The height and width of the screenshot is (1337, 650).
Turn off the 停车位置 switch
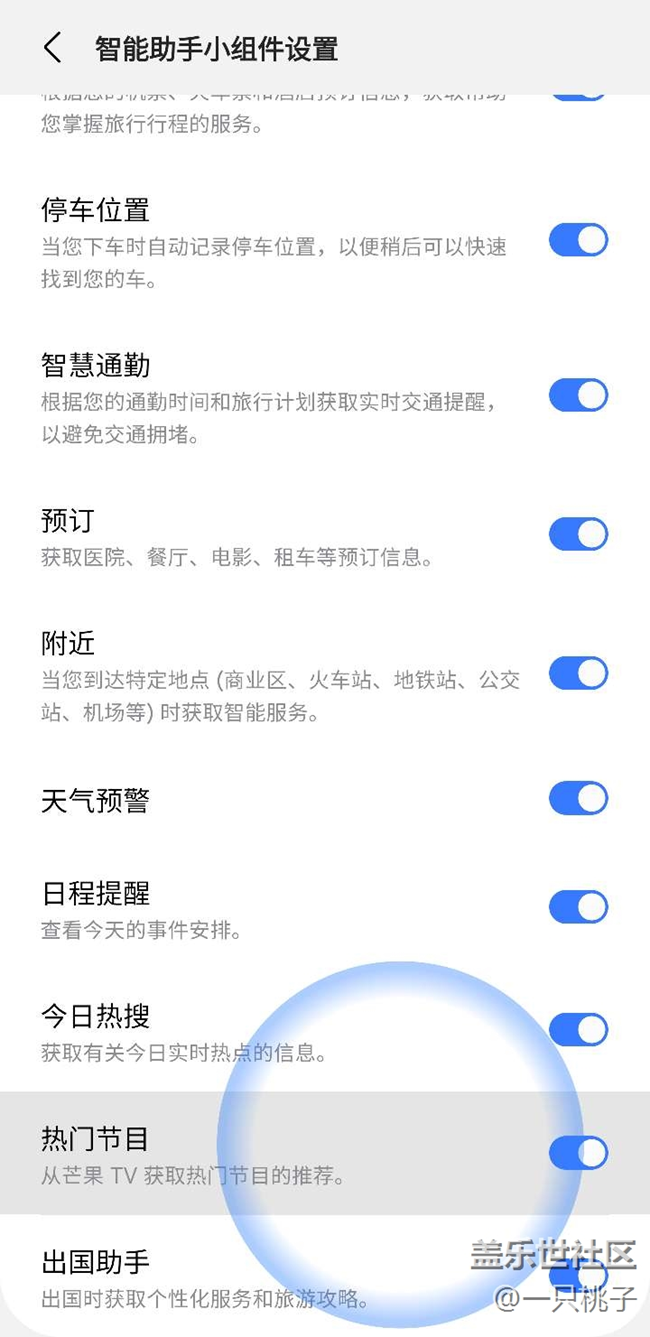point(578,241)
